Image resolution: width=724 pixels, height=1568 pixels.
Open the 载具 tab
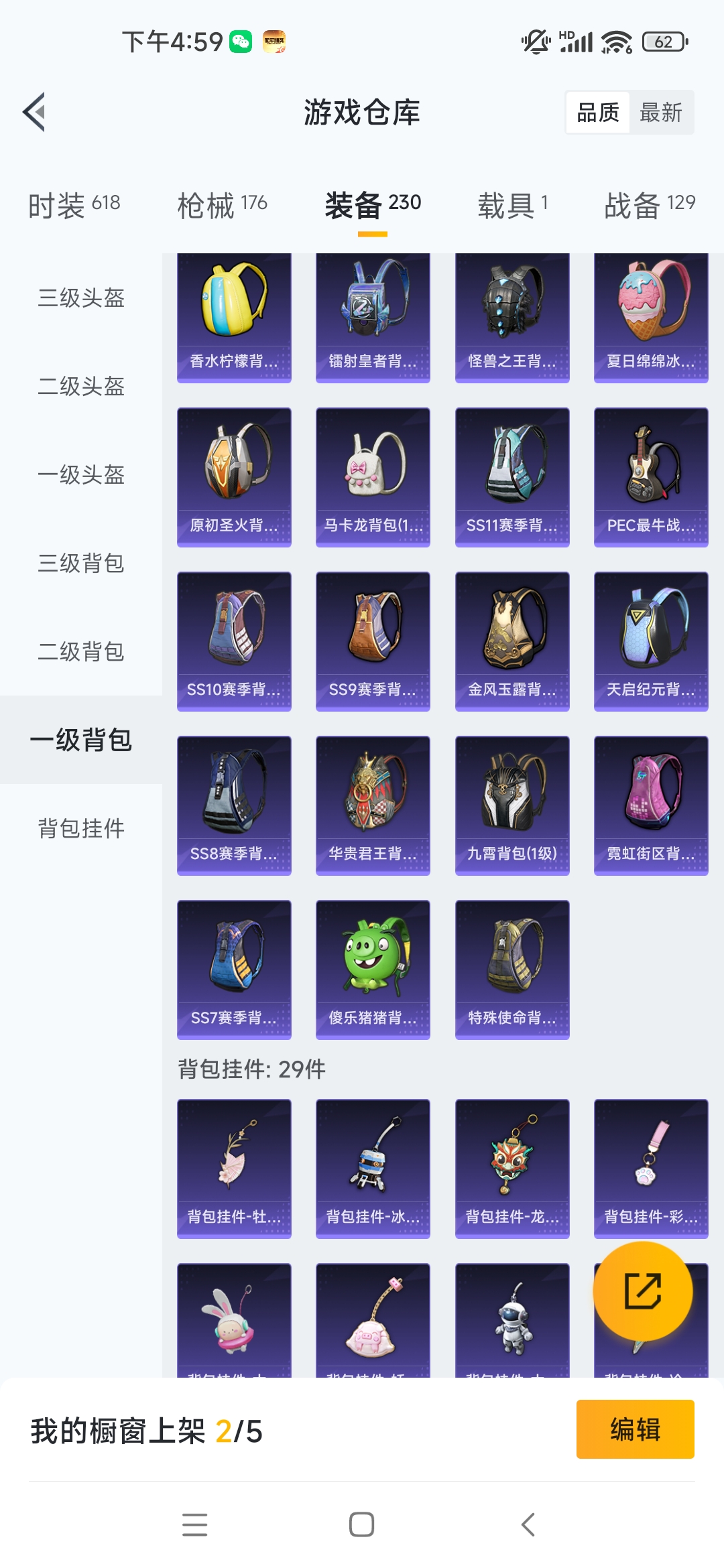513,204
